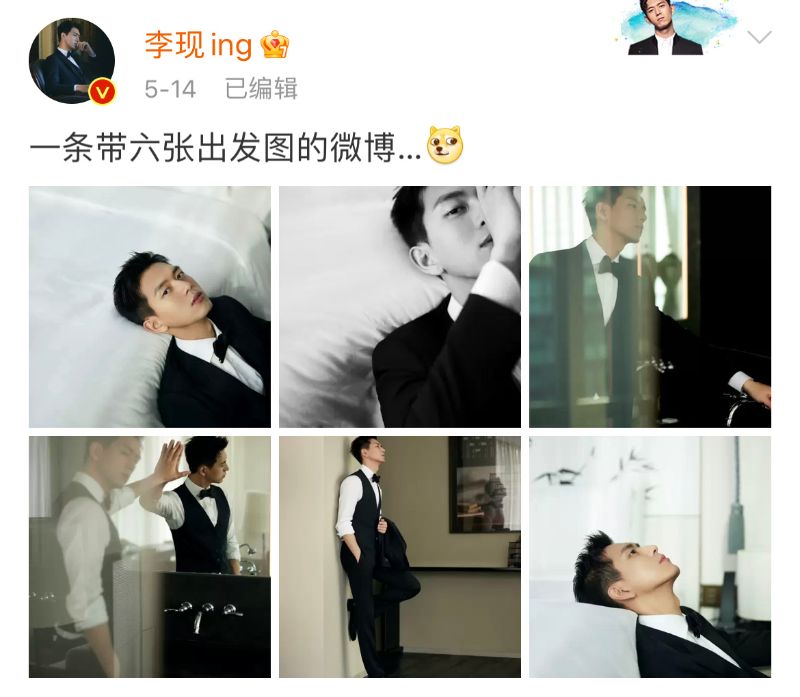Expand the post options chevron
This screenshot has height=697, width=800.
pos(759,38)
